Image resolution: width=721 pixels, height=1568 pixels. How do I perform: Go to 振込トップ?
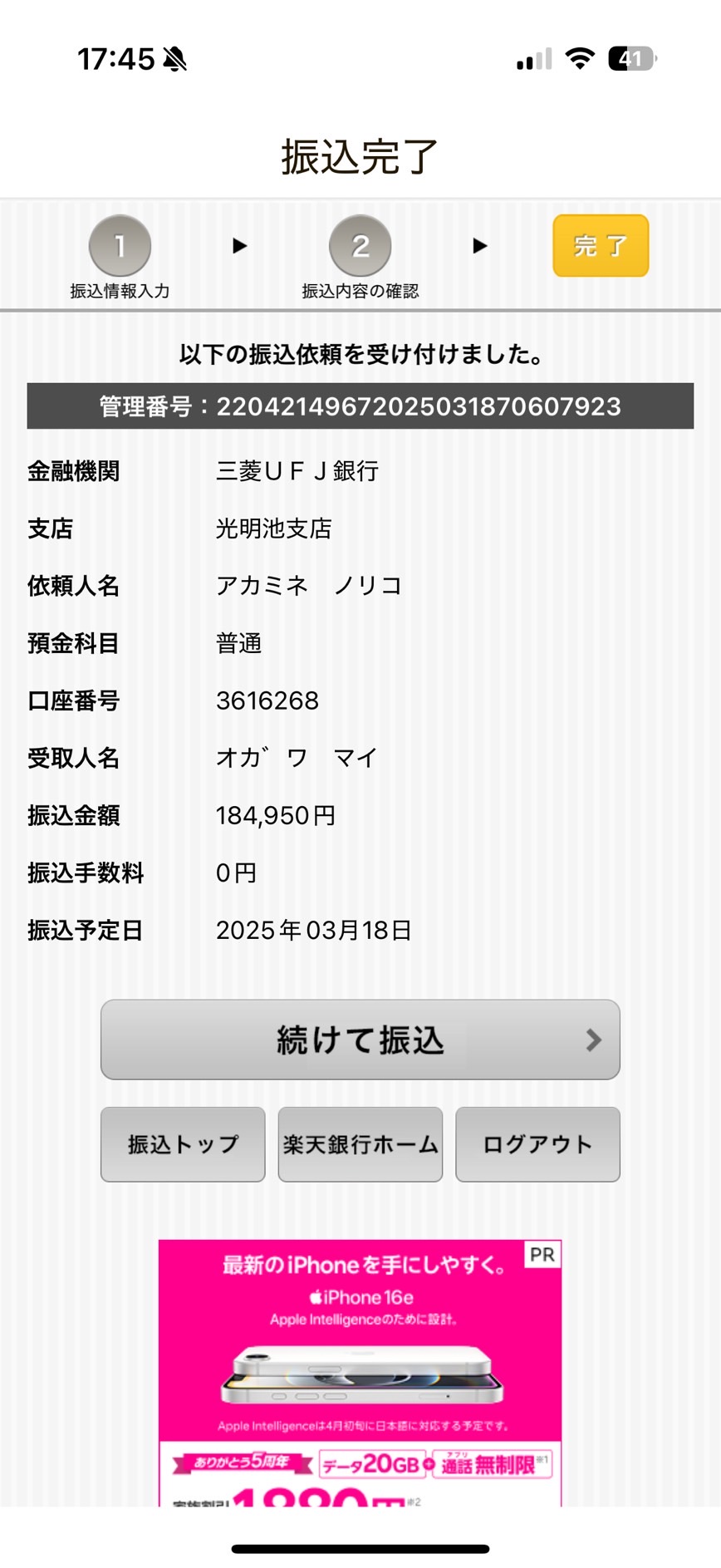tap(183, 1144)
